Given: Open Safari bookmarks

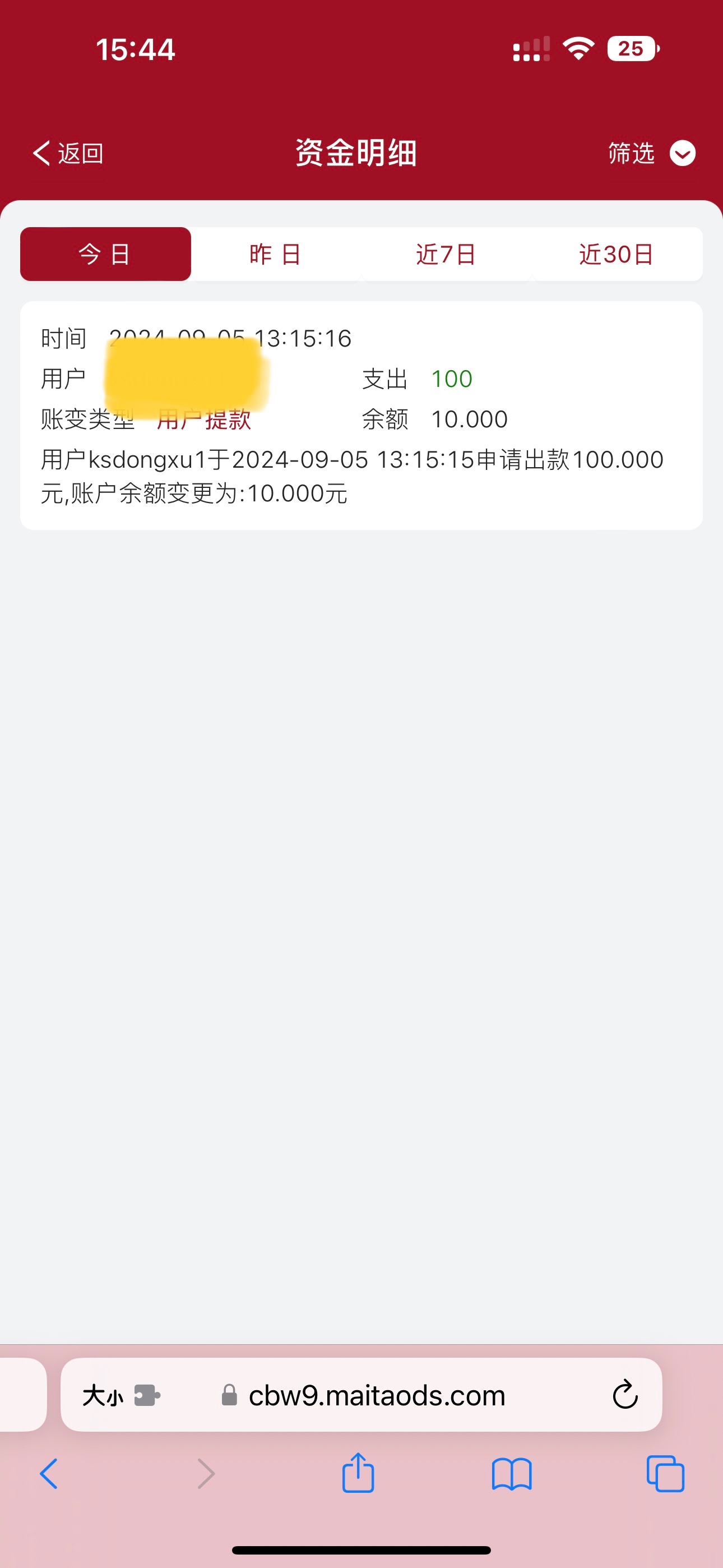Looking at the screenshot, I should pos(512,1474).
